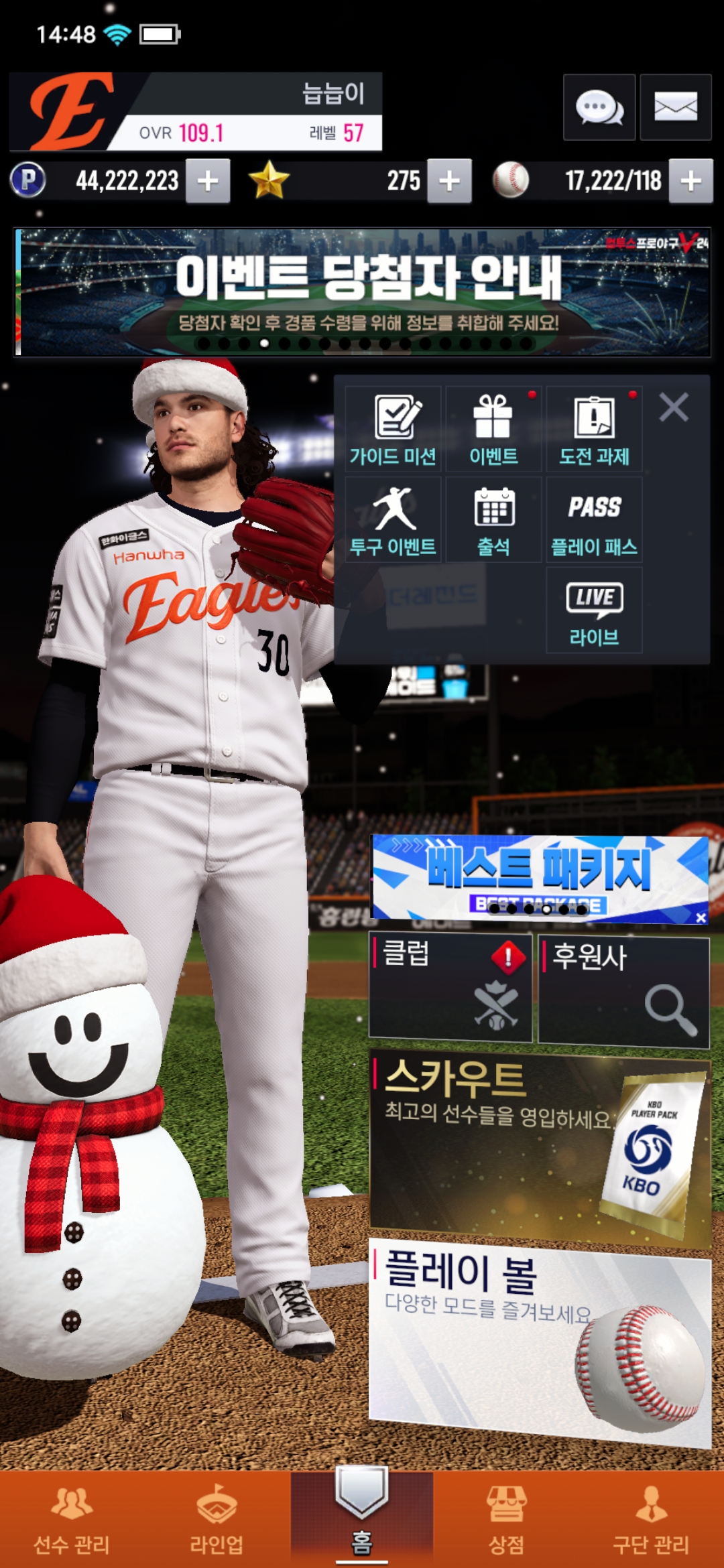Viewport: 724px width, 1568px height.
Task: Open 라이브 menu
Action: tap(594, 610)
